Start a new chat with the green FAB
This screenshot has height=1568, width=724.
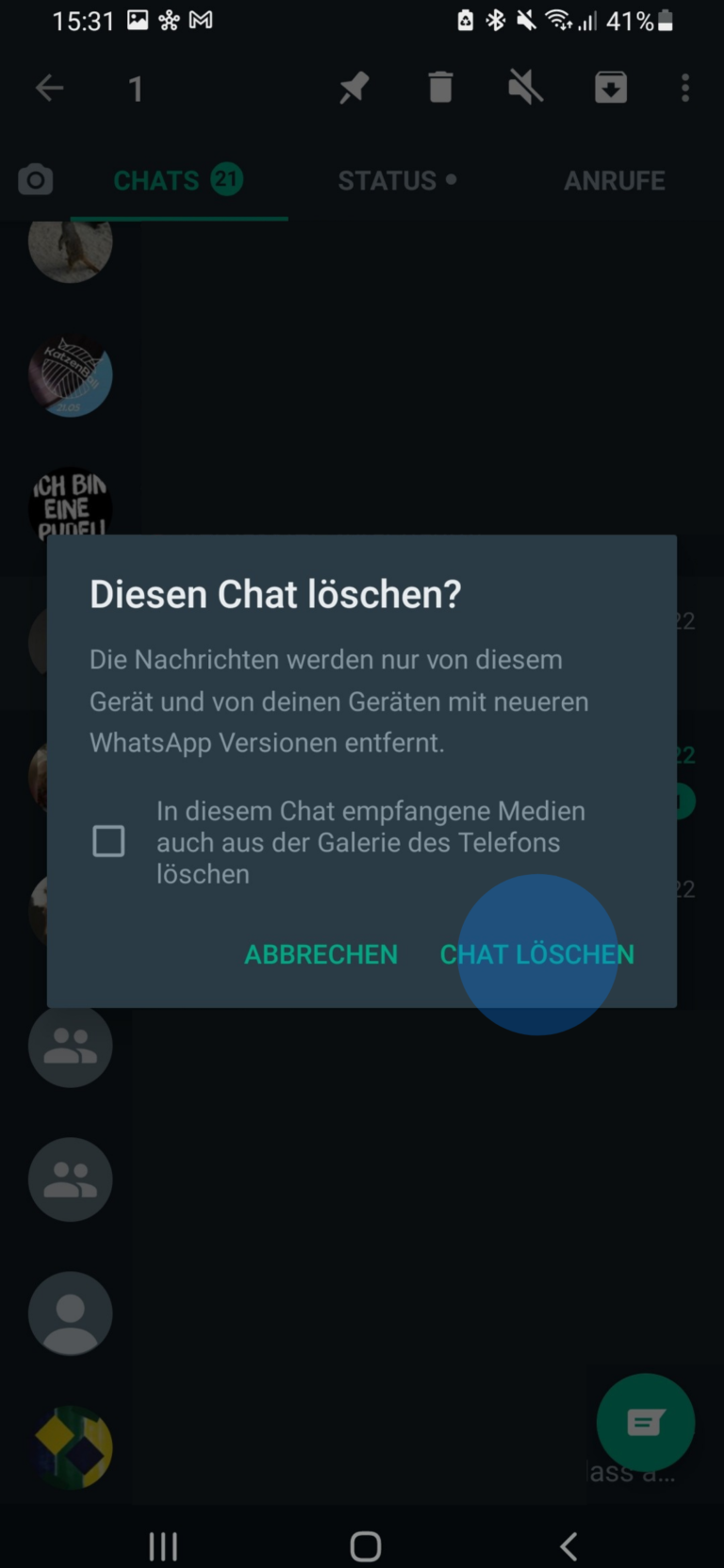[x=646, y=1423]
